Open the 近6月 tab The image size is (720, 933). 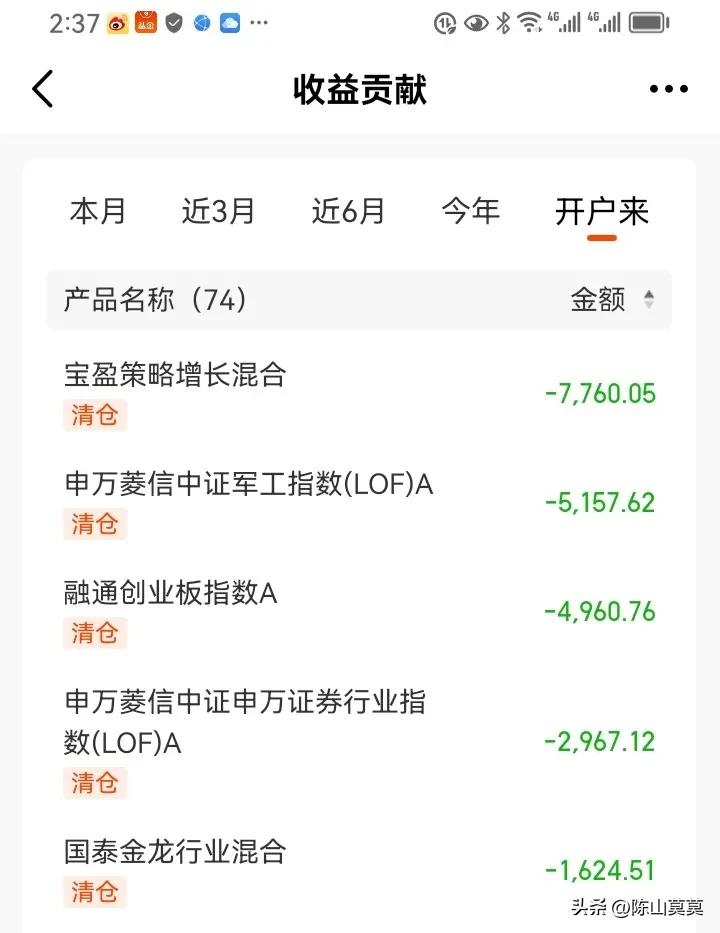(348, 211)
